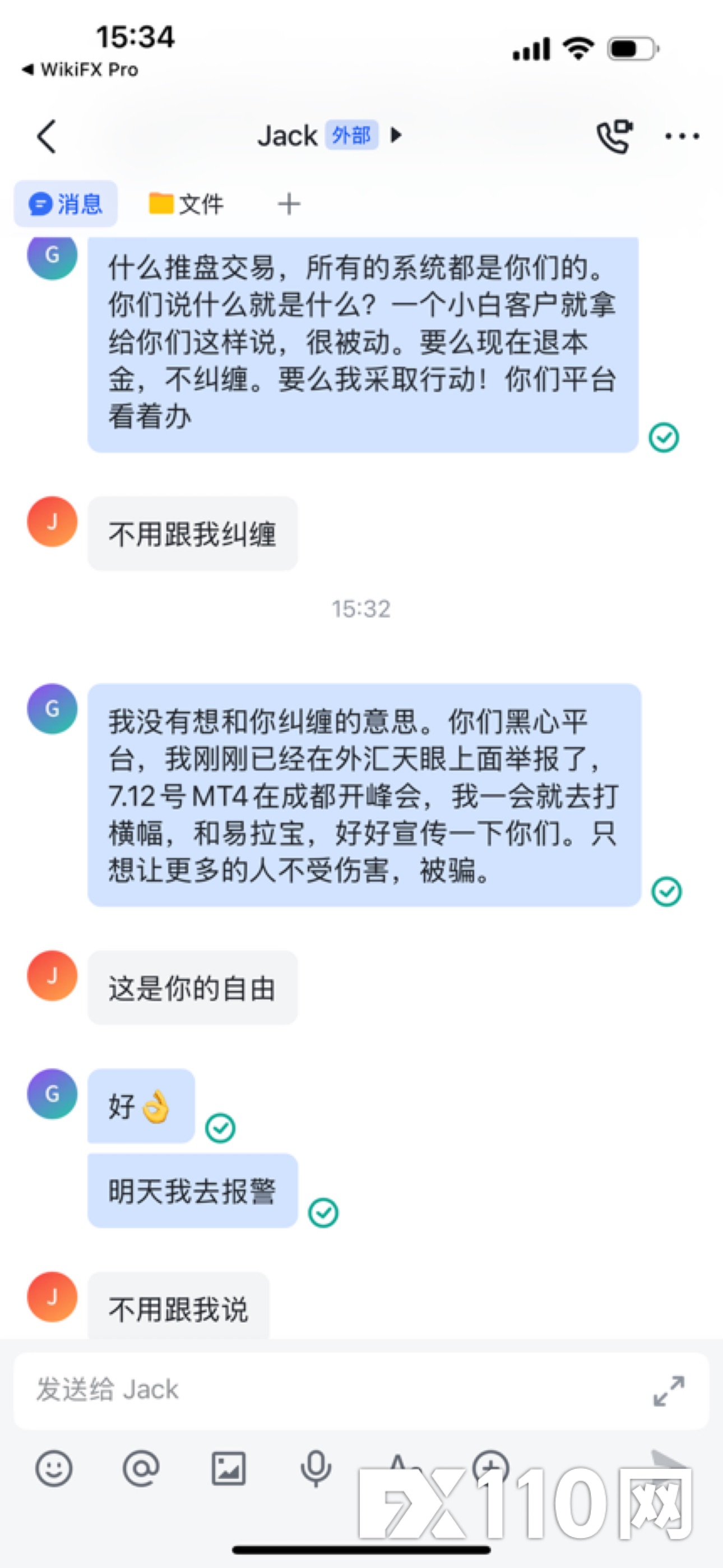Return to WikiFX Pro app
Image resolution: width=723 pixels, height=1568 pixels.
pyautogui.click(x=80, y=70)
